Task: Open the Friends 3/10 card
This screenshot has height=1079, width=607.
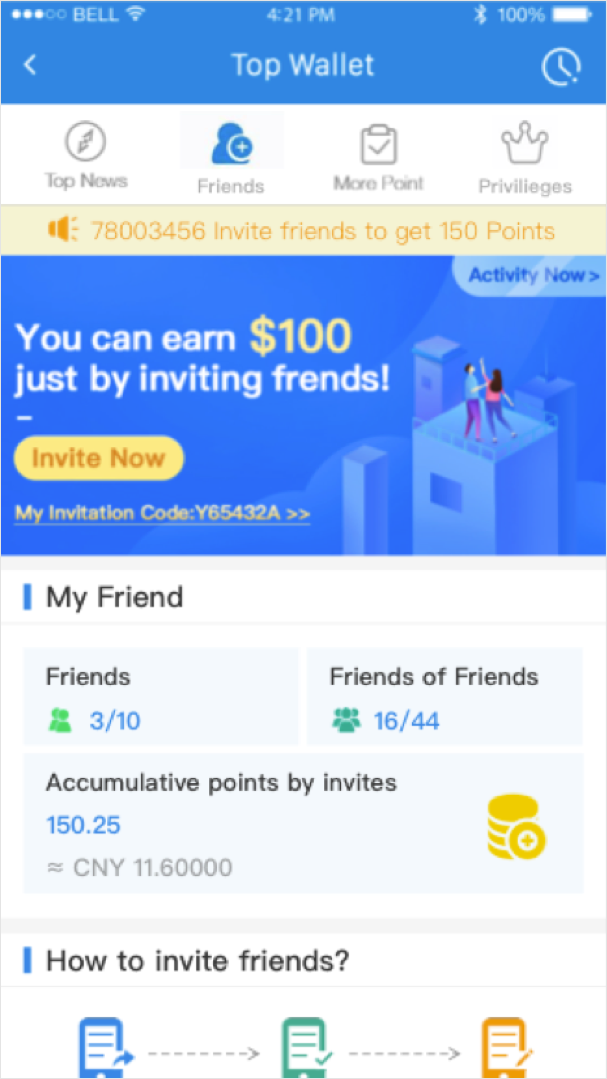Action: click(x=161, y=696)
